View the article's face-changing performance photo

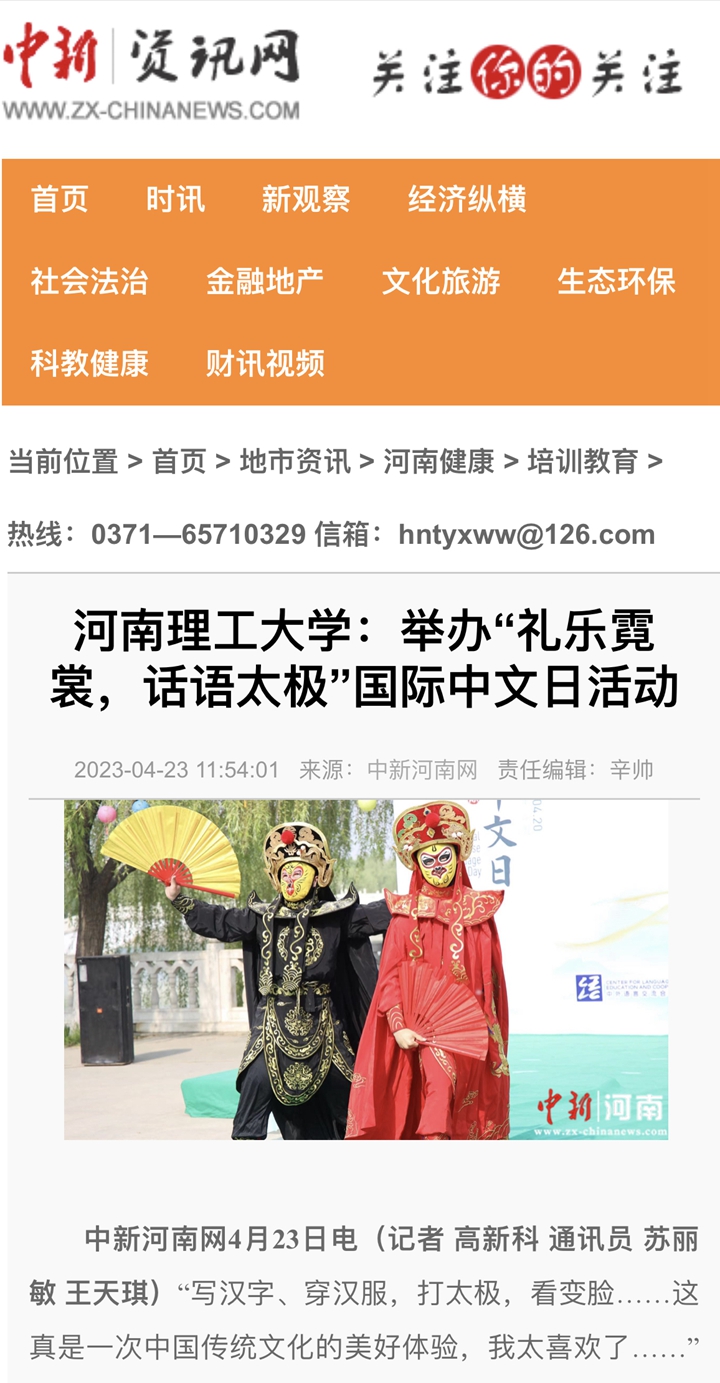coord(366,968)
